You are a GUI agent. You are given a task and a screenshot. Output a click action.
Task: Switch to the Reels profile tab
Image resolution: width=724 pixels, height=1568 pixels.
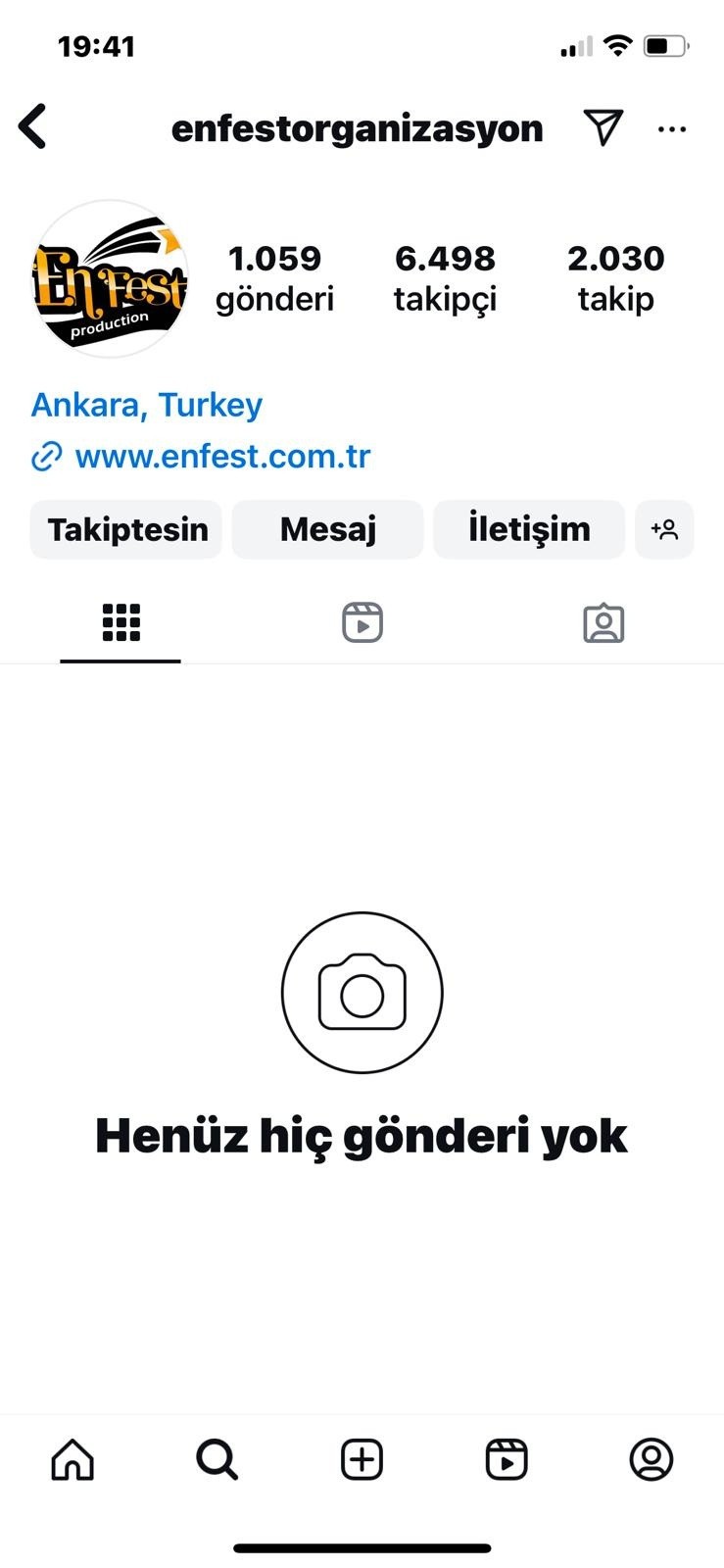click(362, 623)
